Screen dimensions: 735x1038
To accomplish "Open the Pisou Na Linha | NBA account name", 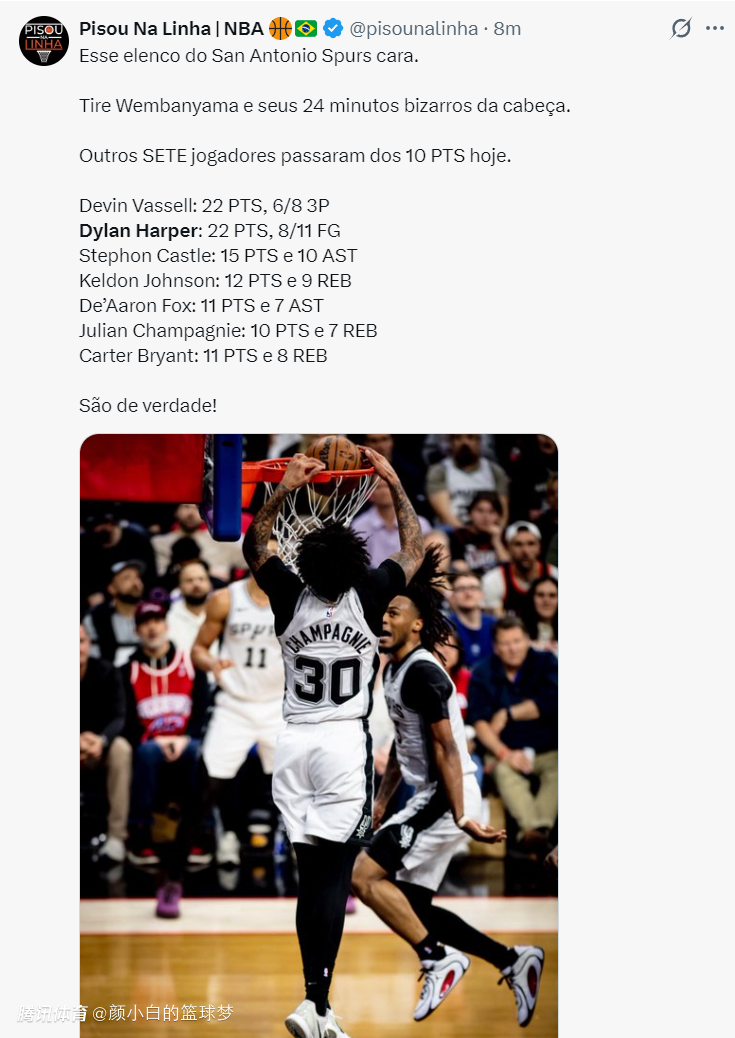I will (171, 28).
